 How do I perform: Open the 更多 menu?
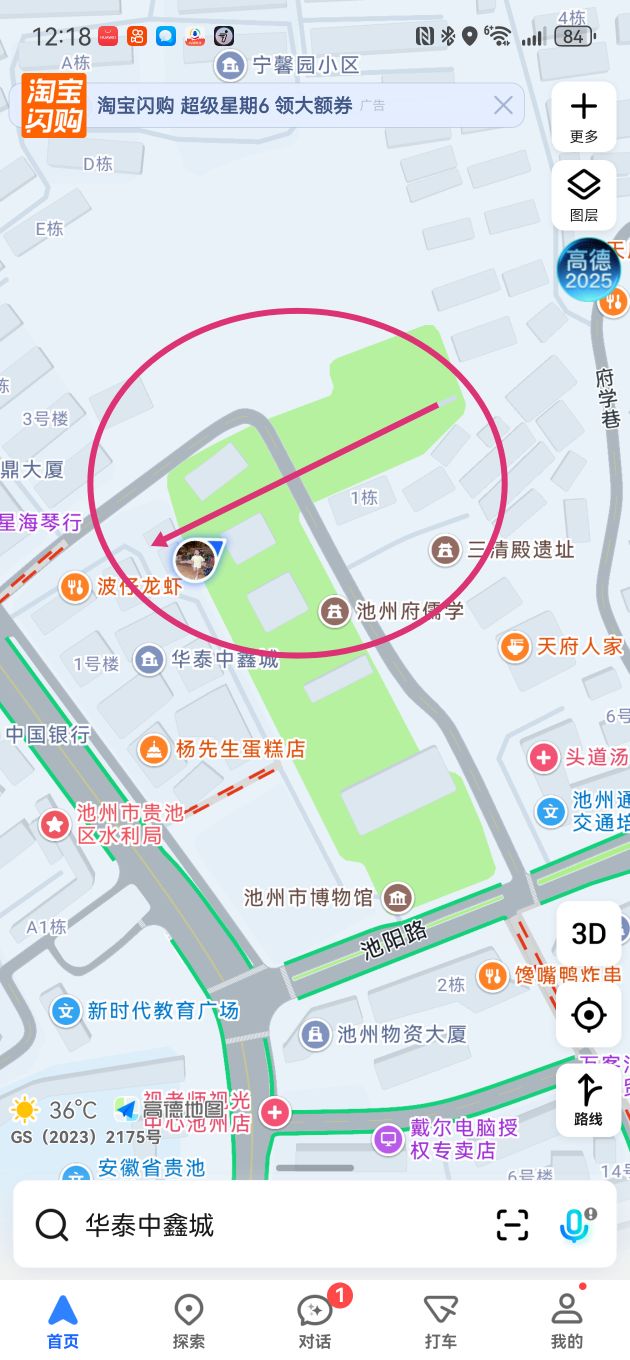tap(584, 117)
